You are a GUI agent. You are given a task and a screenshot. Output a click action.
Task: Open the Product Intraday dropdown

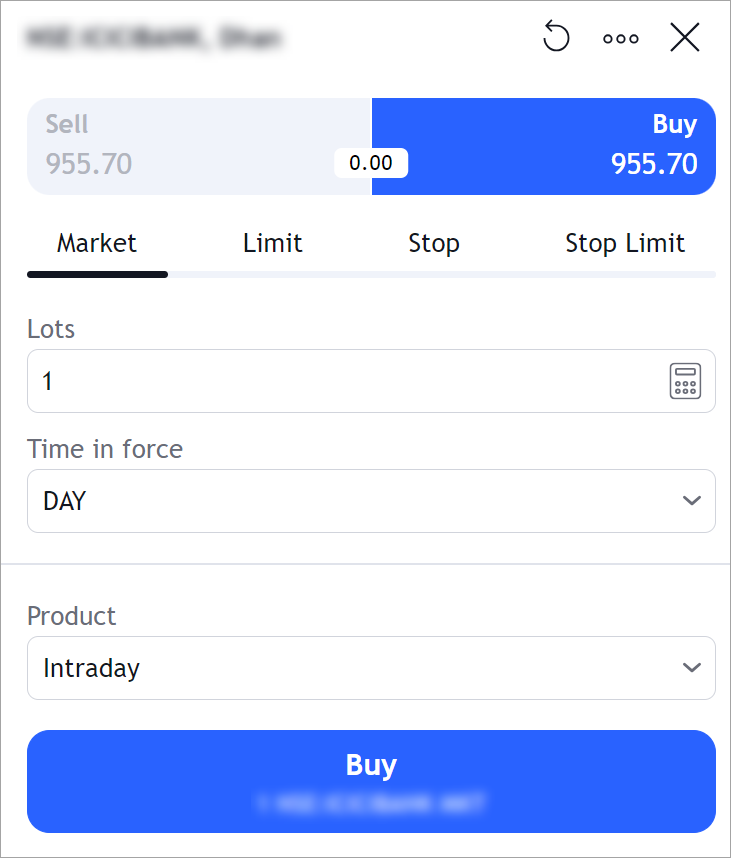click(371, 668)
